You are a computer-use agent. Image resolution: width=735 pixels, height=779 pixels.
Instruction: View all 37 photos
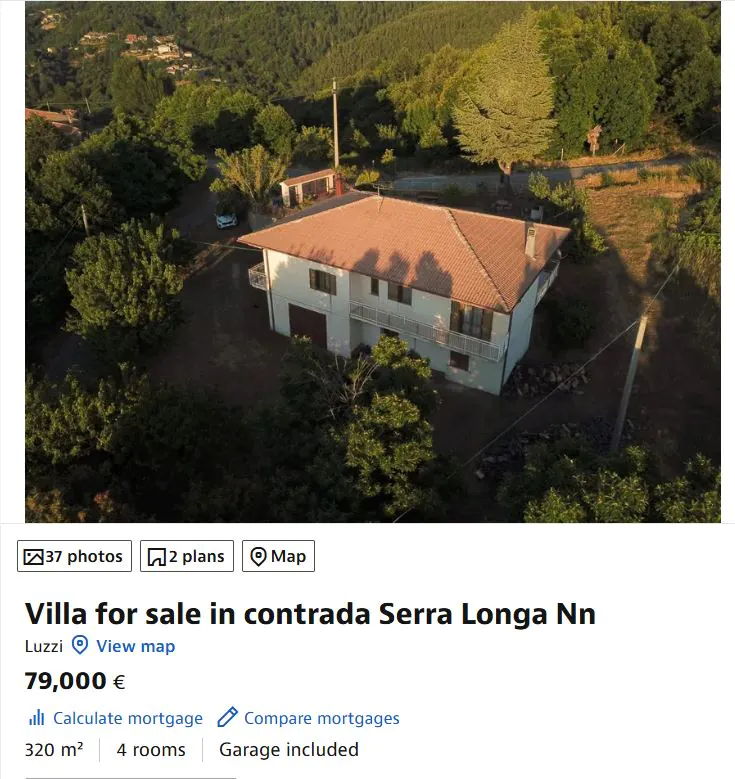pos(74,556)
